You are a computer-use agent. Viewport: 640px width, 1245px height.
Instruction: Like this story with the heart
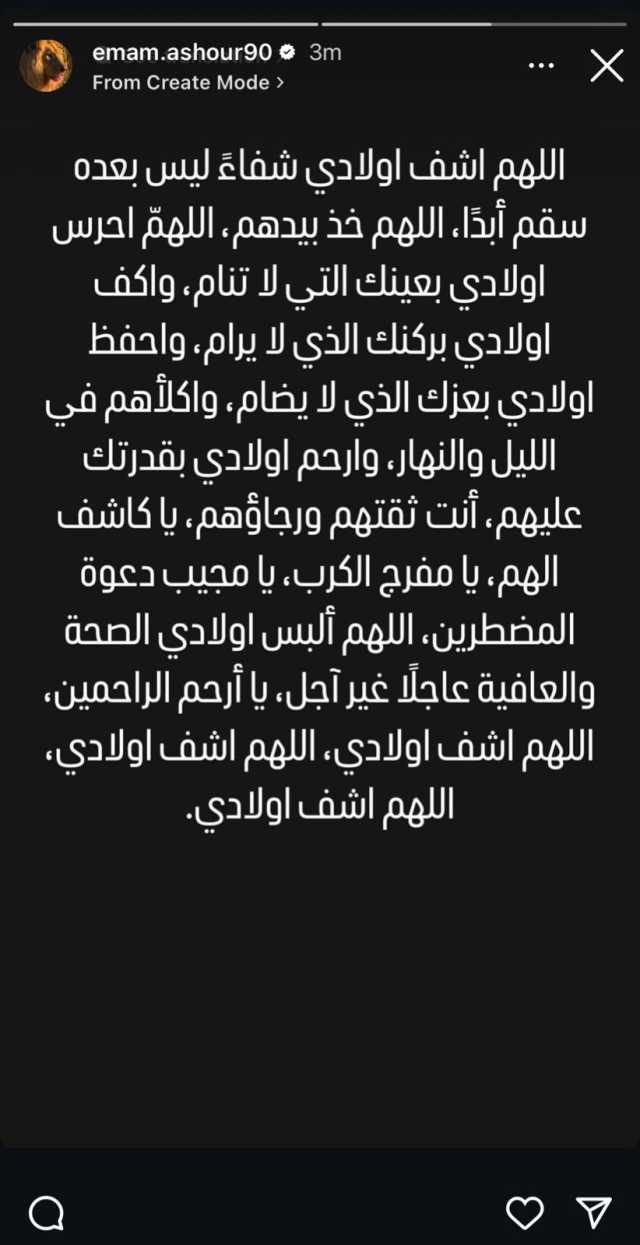[525, 1213]
